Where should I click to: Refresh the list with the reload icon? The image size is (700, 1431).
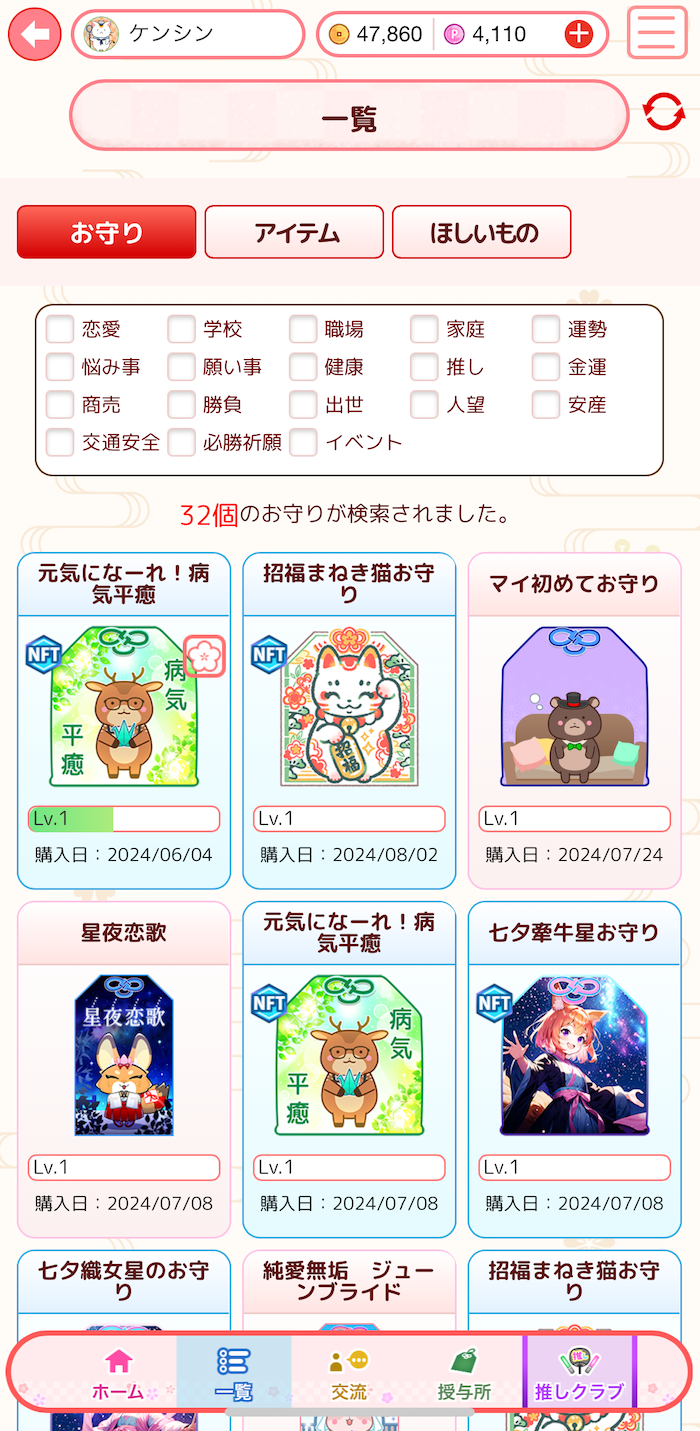[664, 112]
